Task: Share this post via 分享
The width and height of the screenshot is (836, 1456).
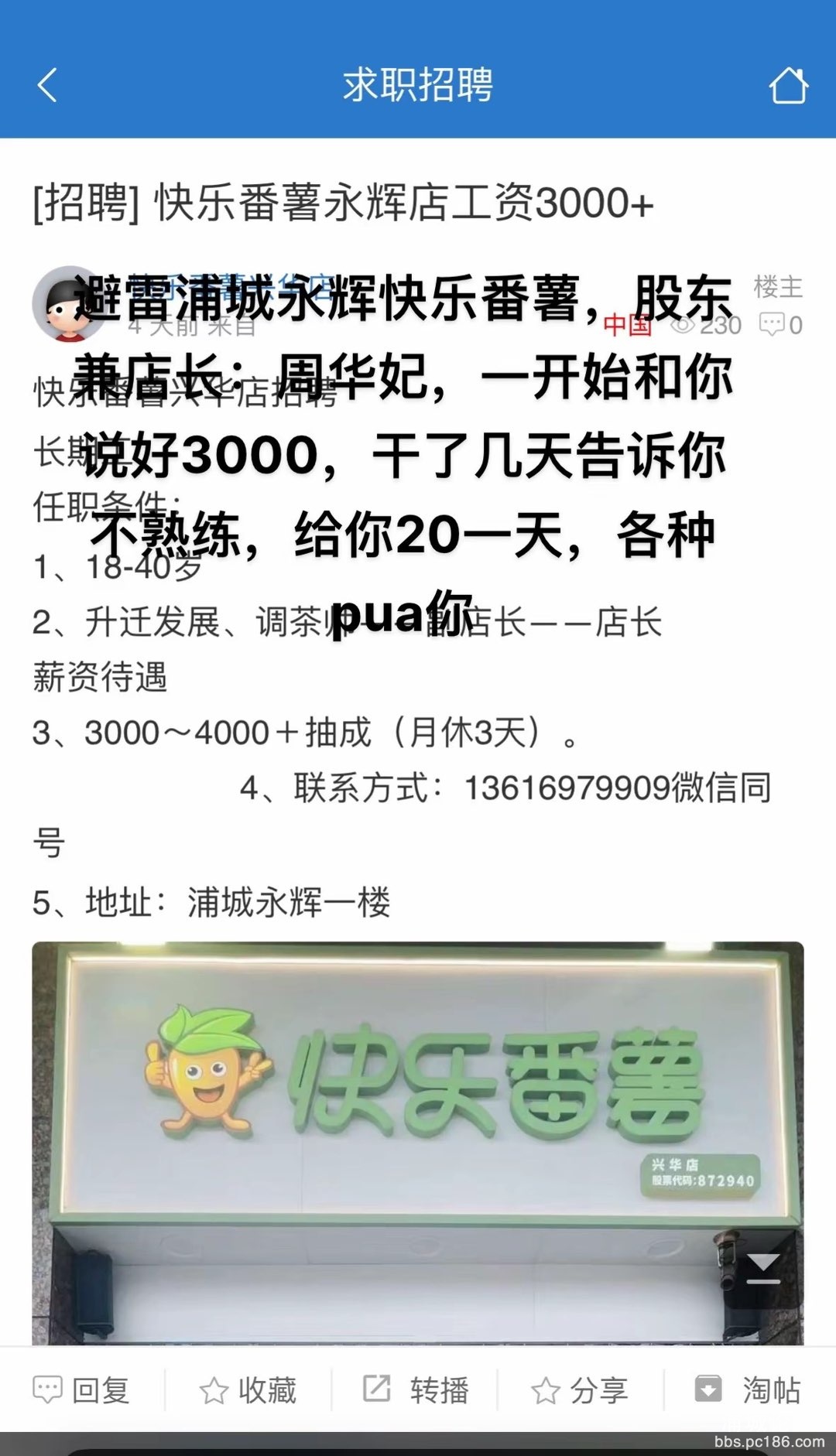Action: coord(580,1390)
